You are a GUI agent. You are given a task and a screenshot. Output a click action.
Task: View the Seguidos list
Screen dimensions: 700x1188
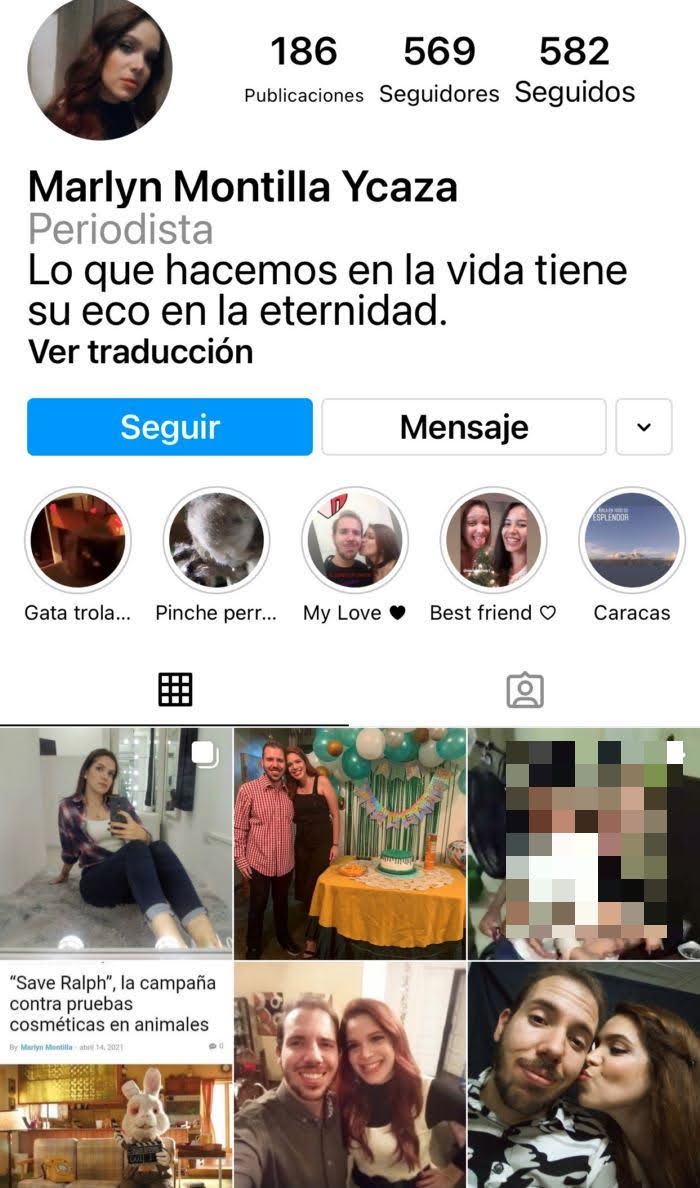[x=574, y=69]
